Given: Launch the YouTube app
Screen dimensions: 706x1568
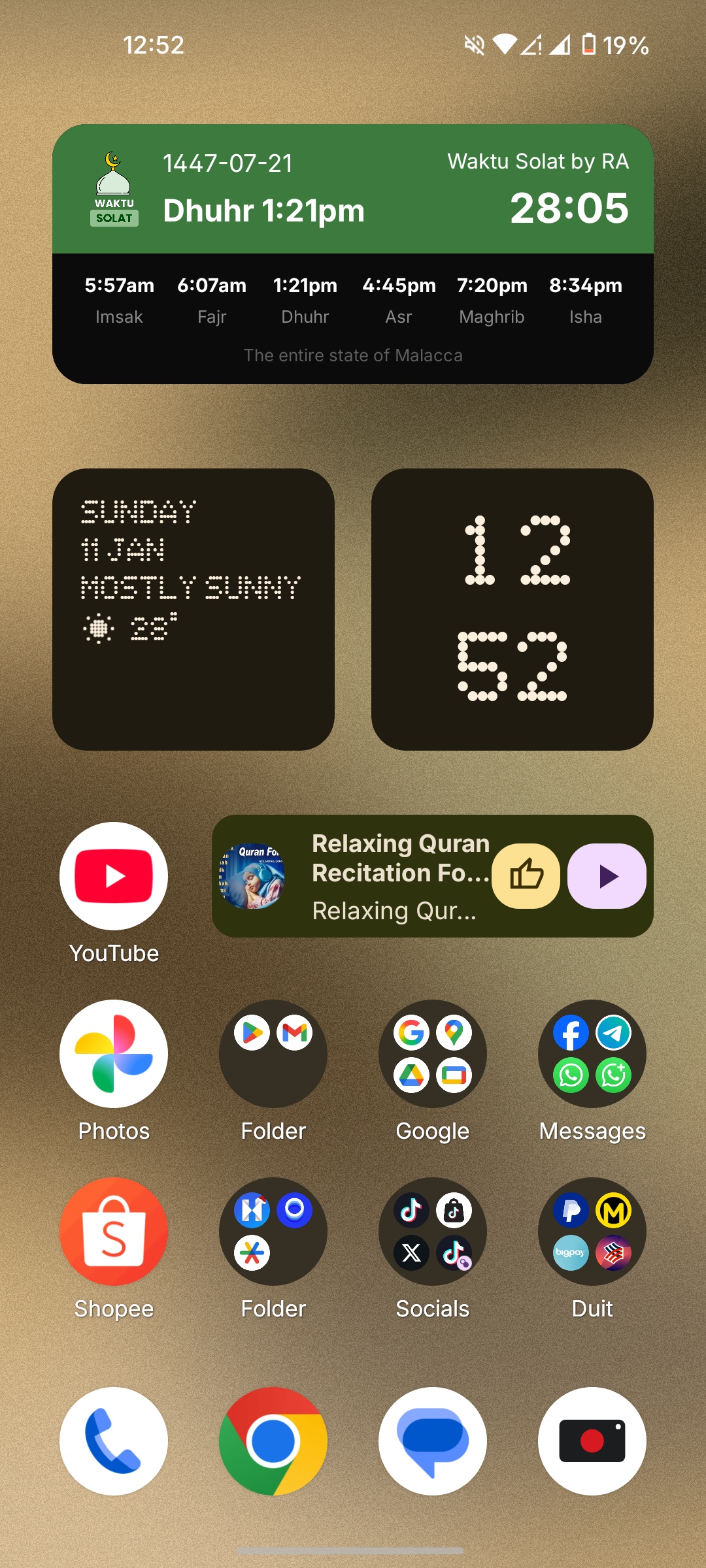Looking at the screenshot, I should tap(114, 876).
